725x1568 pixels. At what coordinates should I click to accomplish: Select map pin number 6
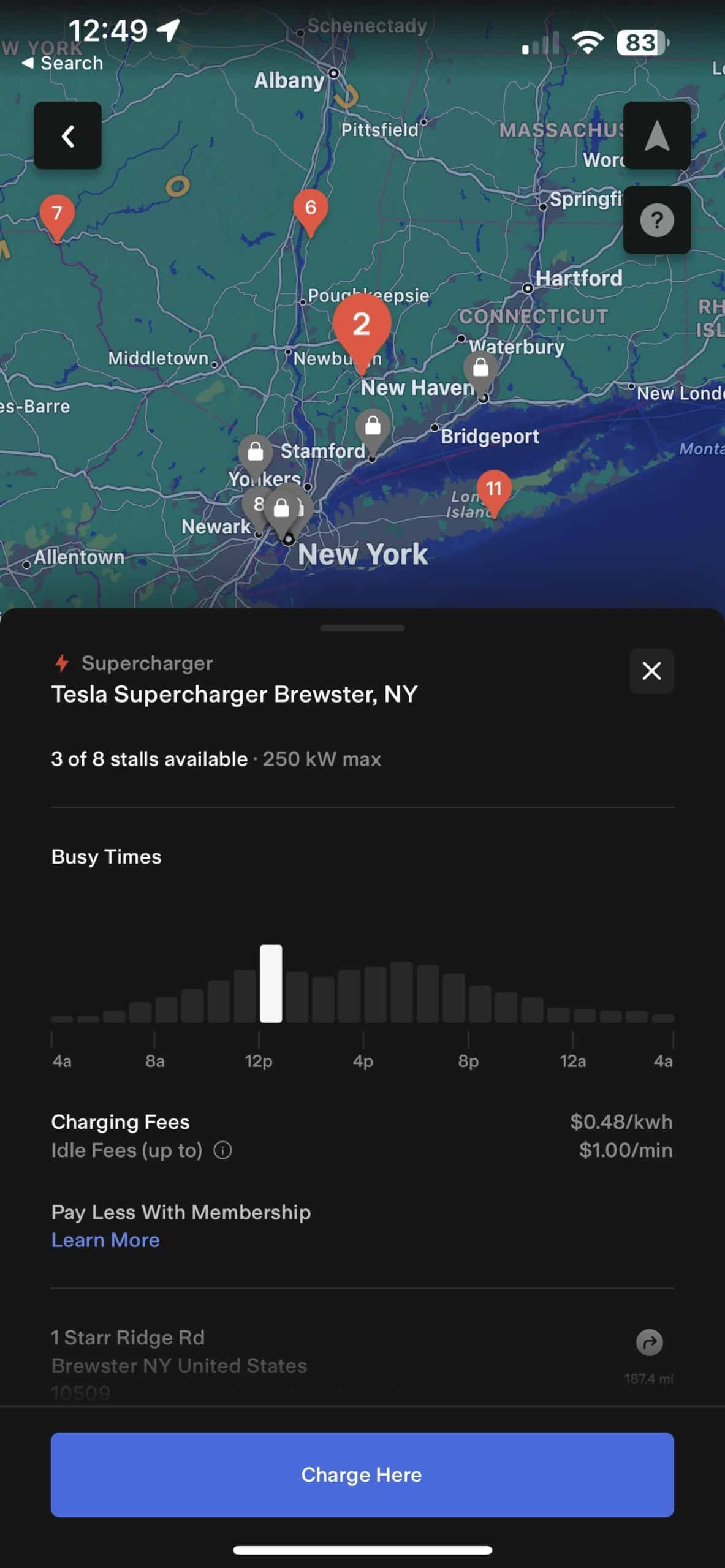tap(311, 208)
